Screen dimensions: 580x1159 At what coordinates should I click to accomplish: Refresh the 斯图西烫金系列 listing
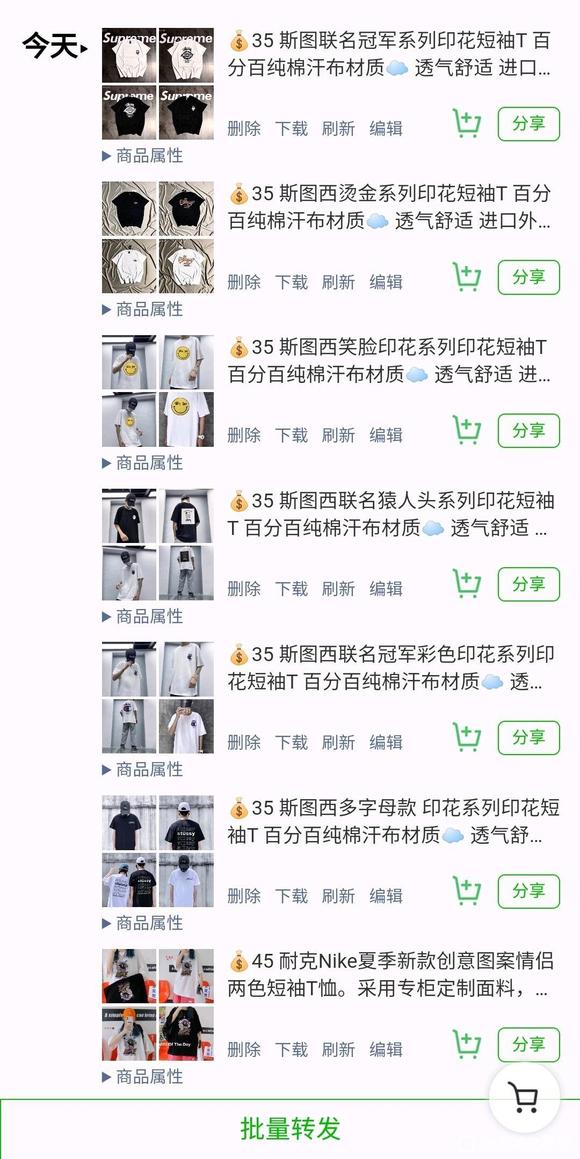(338, 282)
